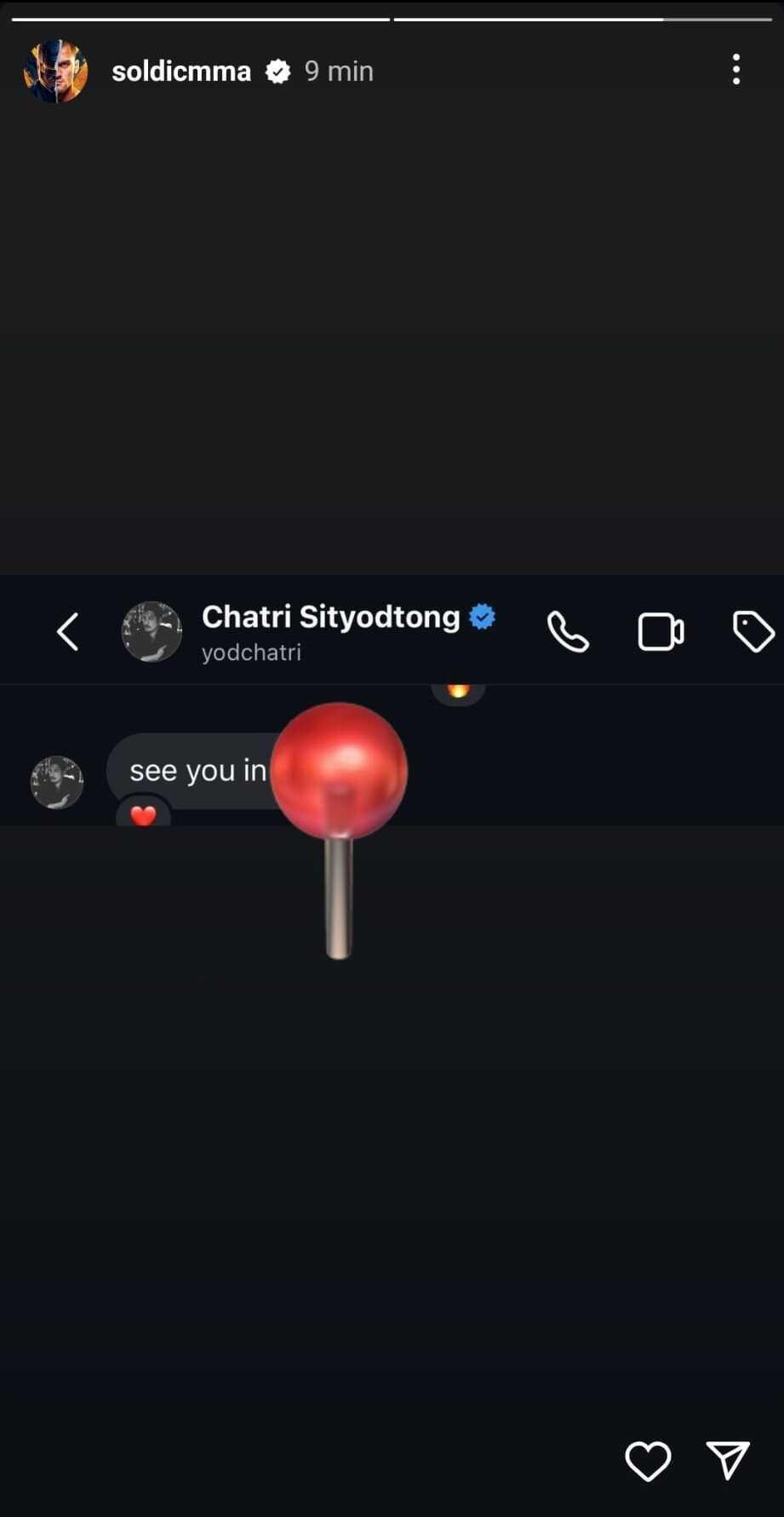Like this story with the heart
Screen dimensions: 784x1517
pyautogui.click(x=648, y=1461)
